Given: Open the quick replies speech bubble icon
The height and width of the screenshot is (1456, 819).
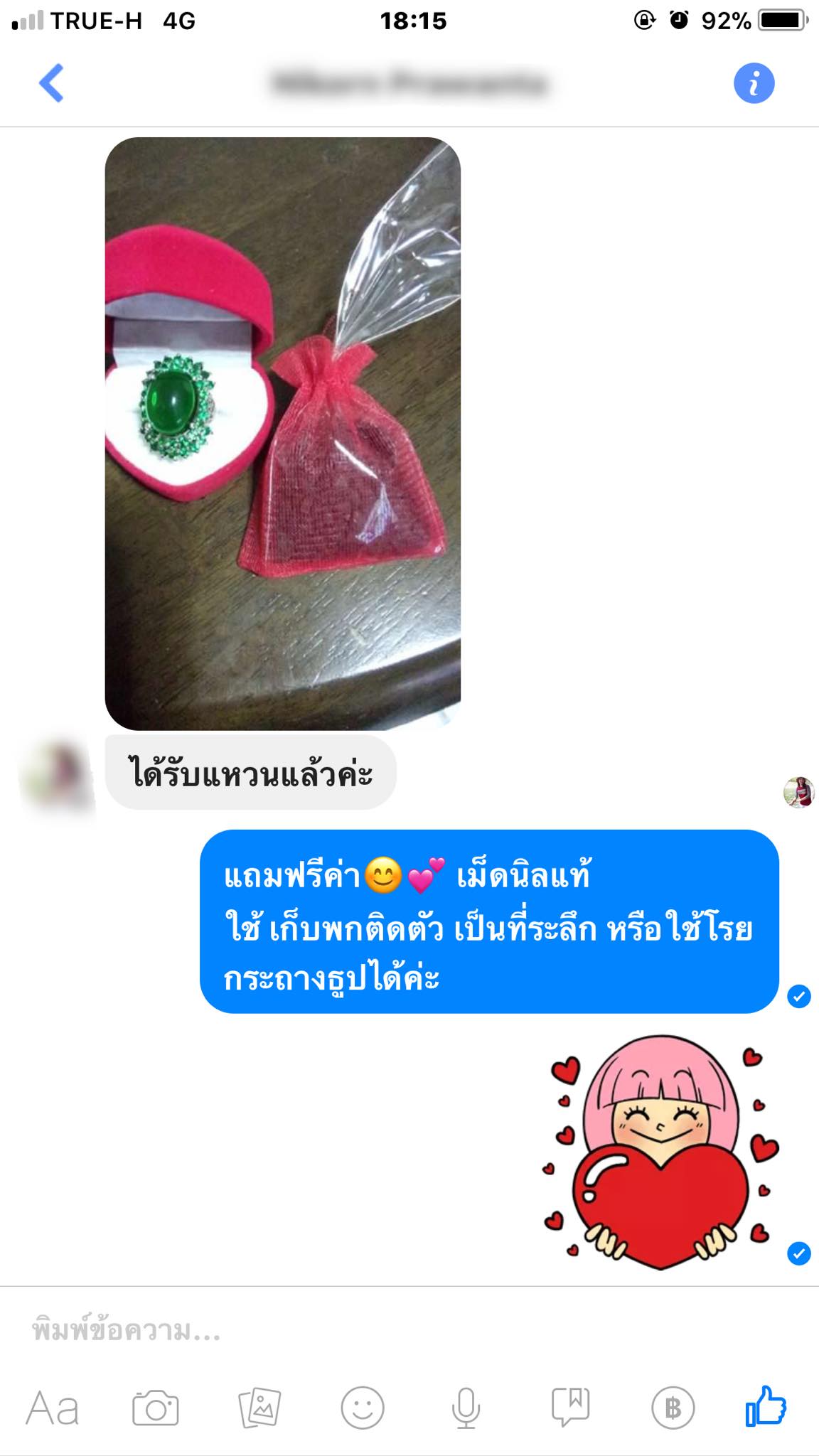Looking at the screenshot, I should click(570, 1408).
